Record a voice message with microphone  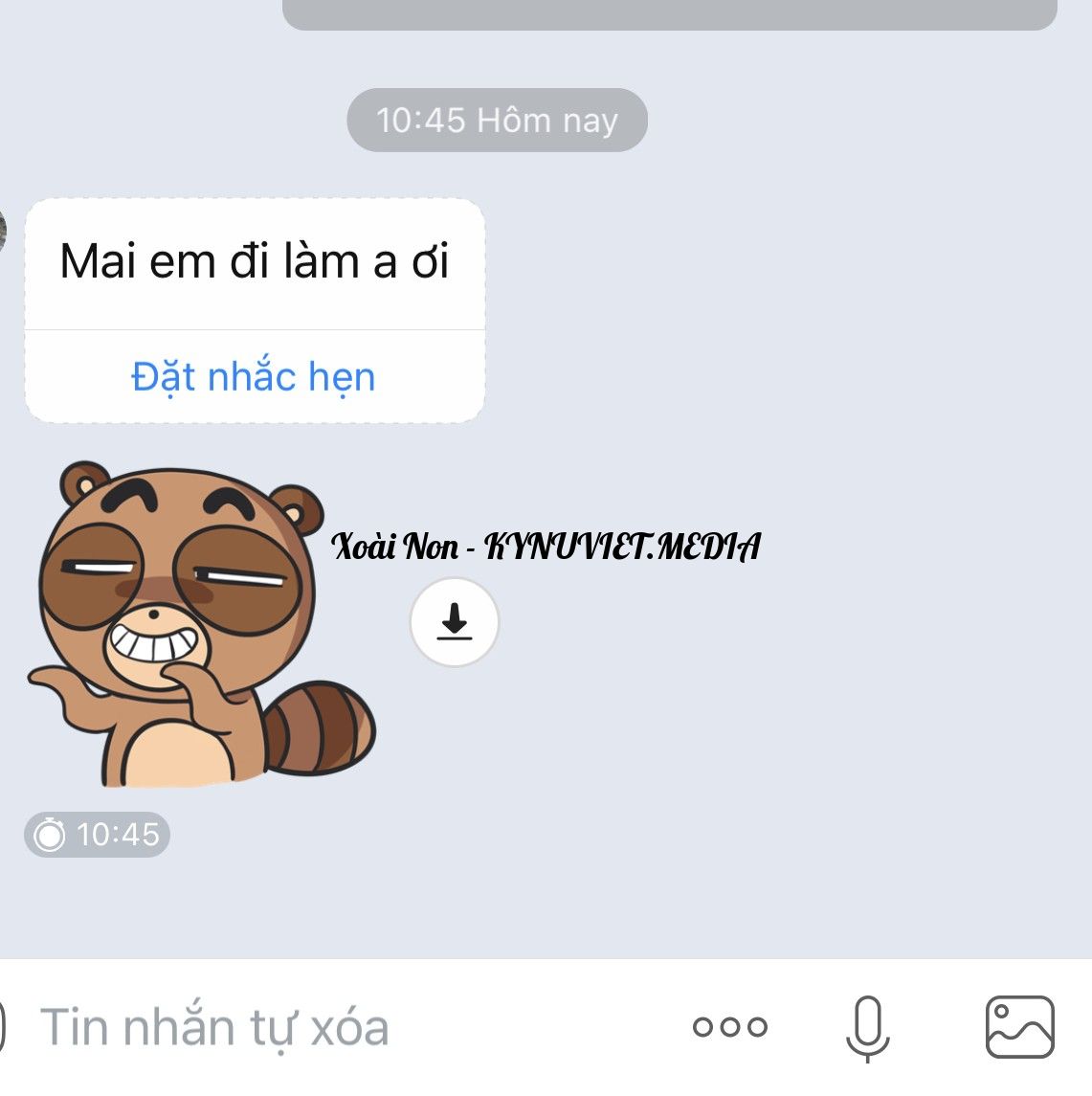(x=867, y=1027)
